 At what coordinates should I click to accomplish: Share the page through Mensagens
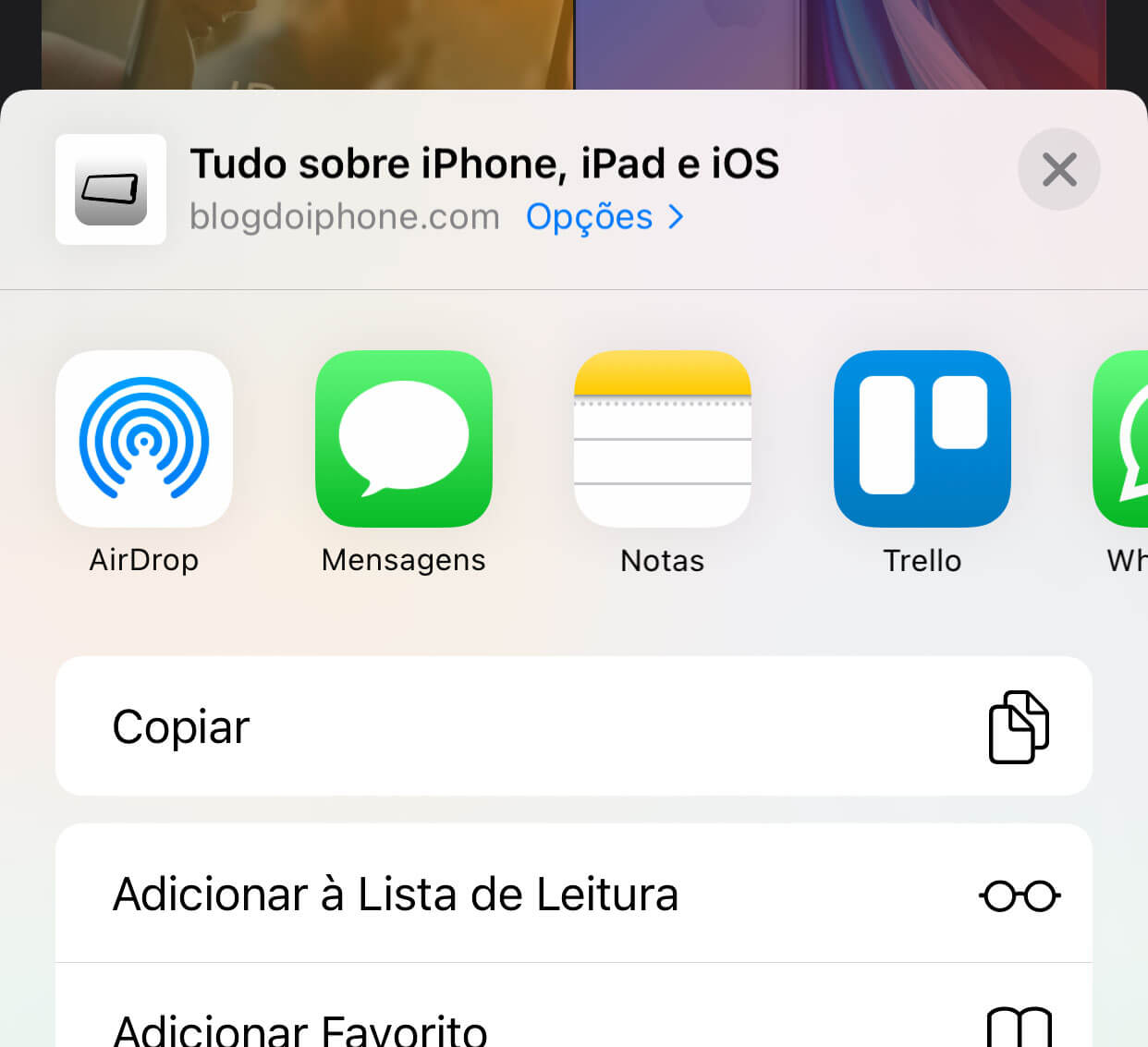pyautogui.click(x=404, y=439)
